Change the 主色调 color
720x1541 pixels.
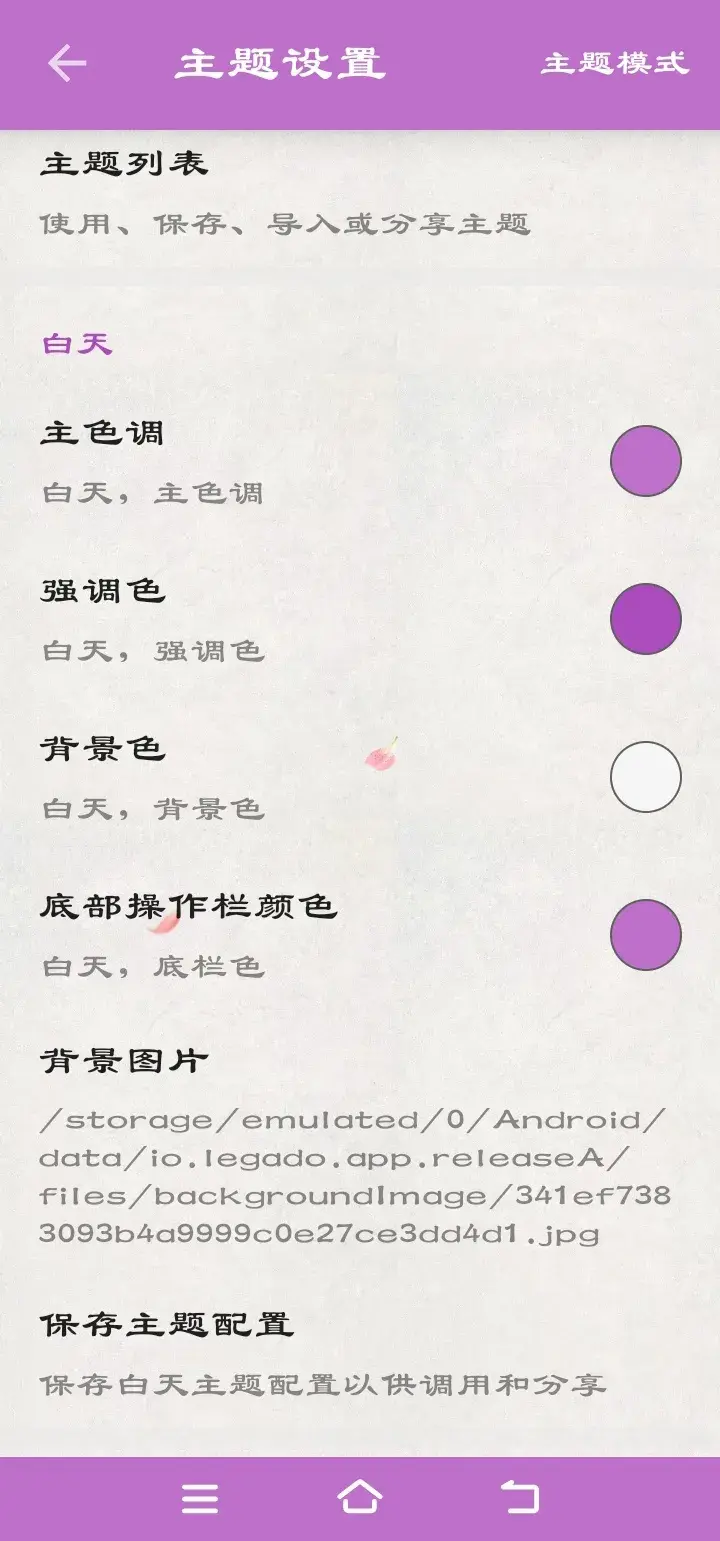click(645, 461)
